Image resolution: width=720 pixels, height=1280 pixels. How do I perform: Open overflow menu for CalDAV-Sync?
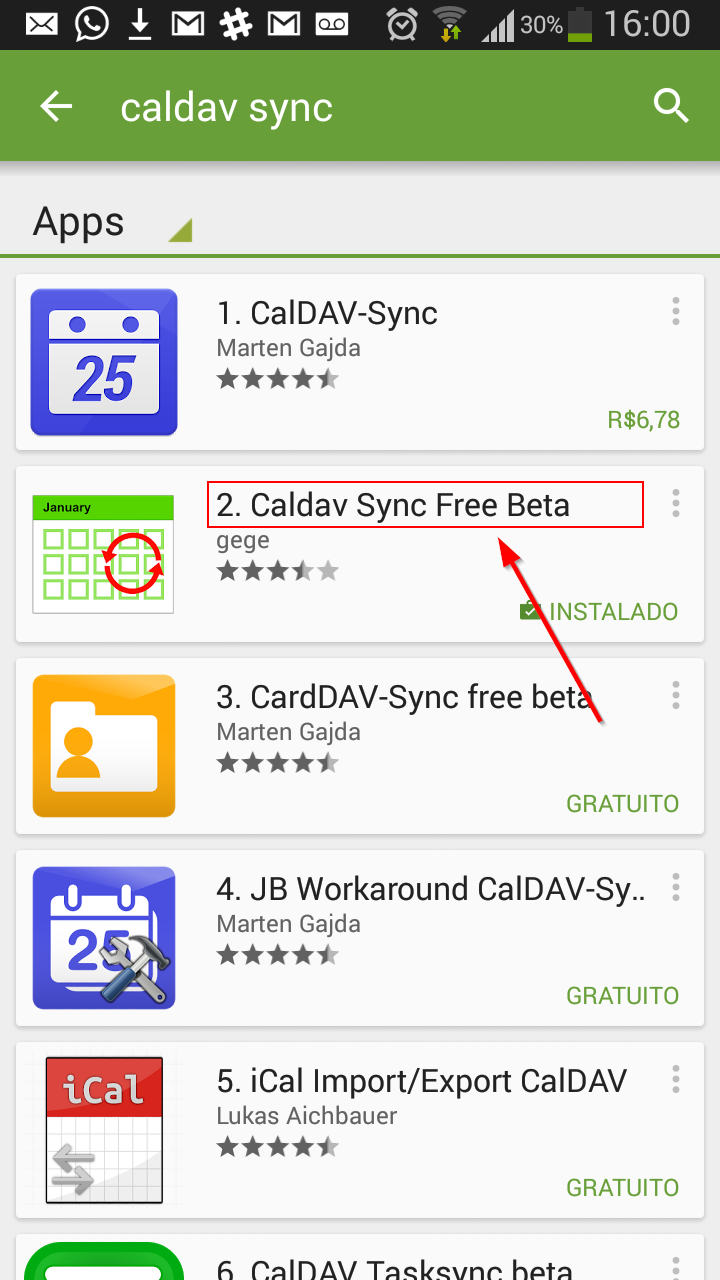click(x=676, y=312)
